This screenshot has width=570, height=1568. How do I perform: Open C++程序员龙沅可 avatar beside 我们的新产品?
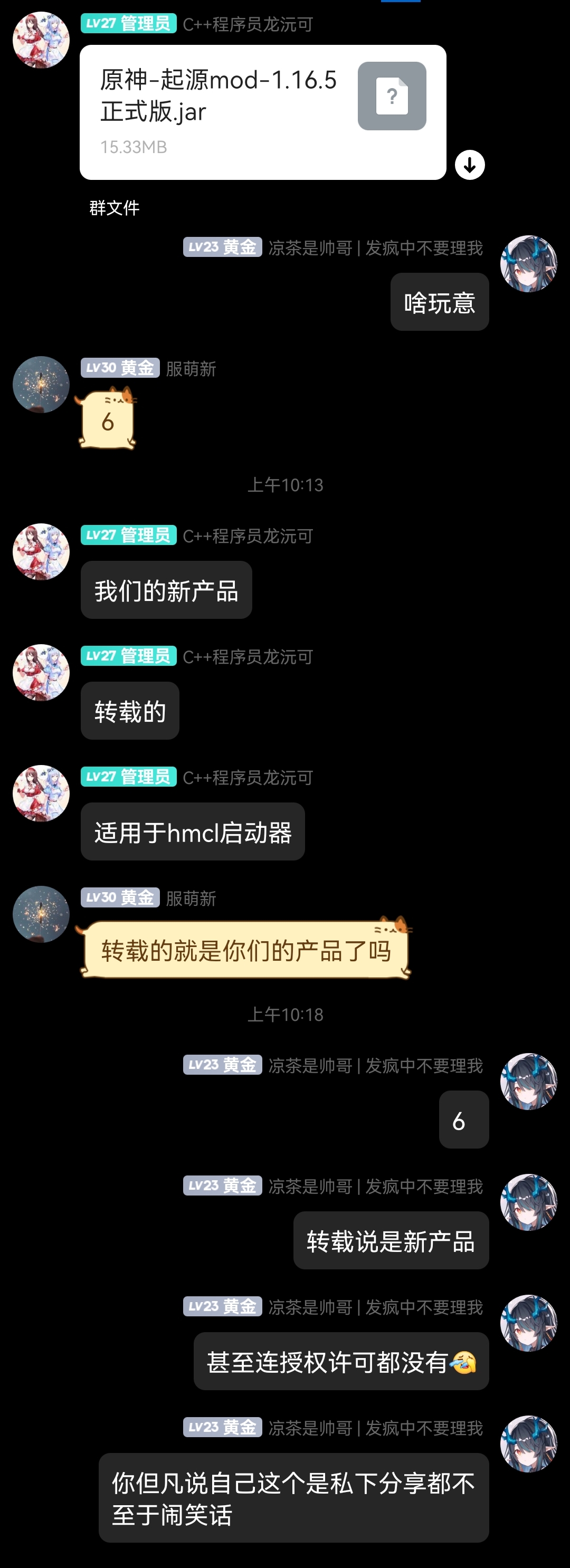41,551
